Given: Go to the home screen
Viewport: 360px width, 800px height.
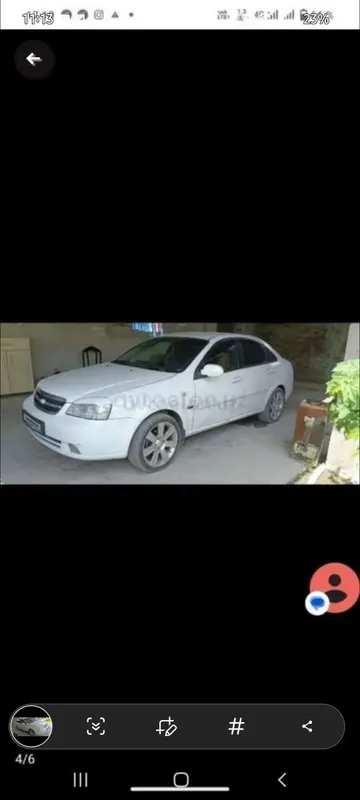Looking at the screenshot, I should tap(181, 780).
